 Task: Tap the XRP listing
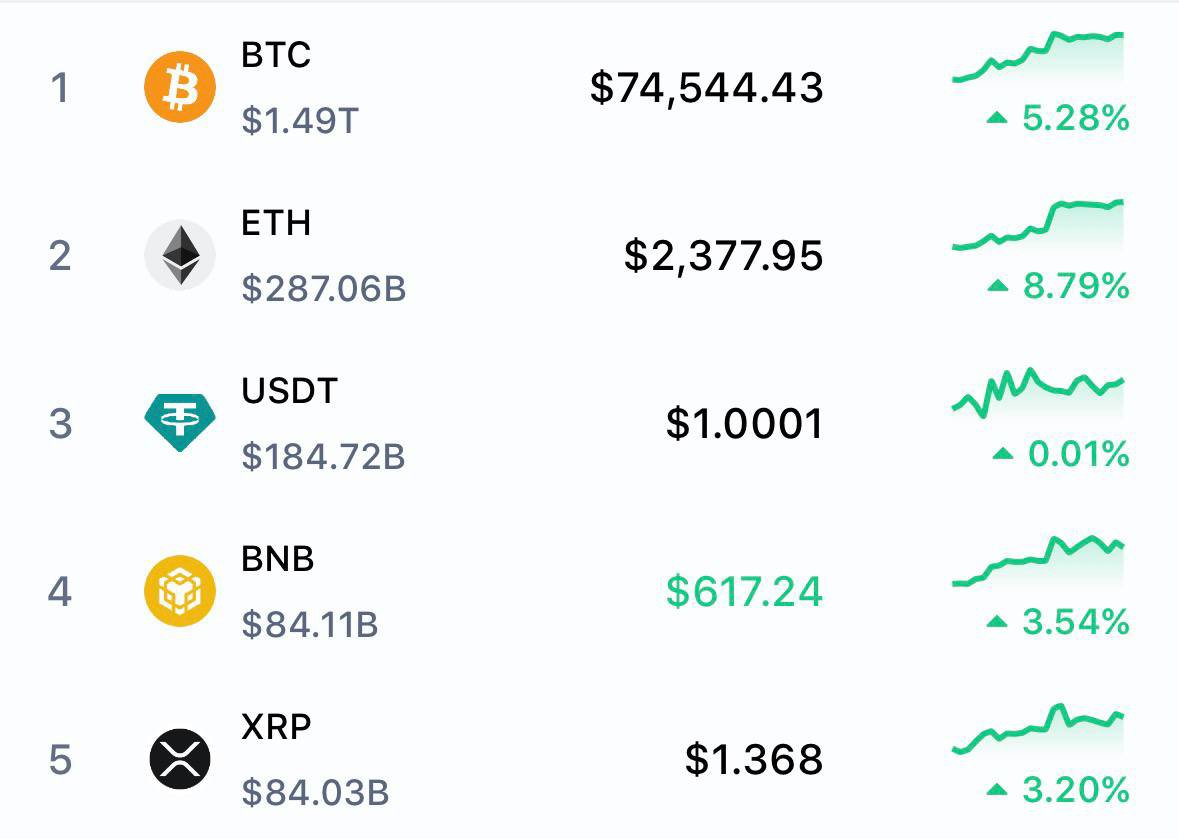276,728
